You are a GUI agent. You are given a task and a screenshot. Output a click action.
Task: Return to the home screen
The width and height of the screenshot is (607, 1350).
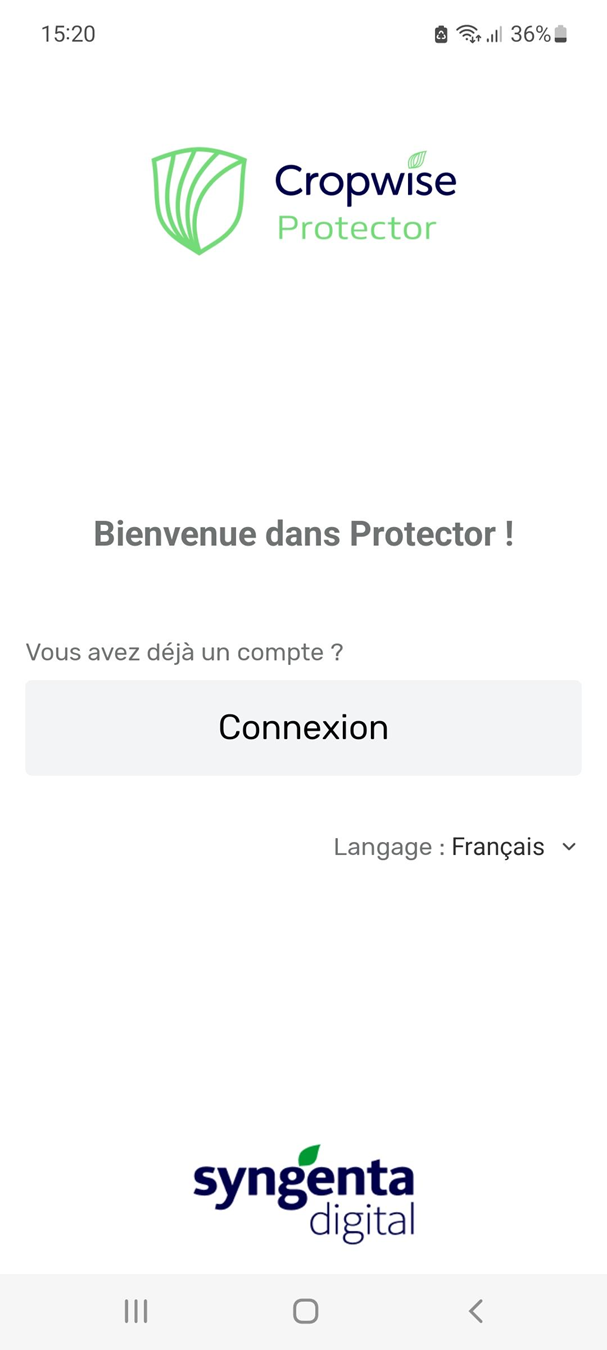point(305,1311)
